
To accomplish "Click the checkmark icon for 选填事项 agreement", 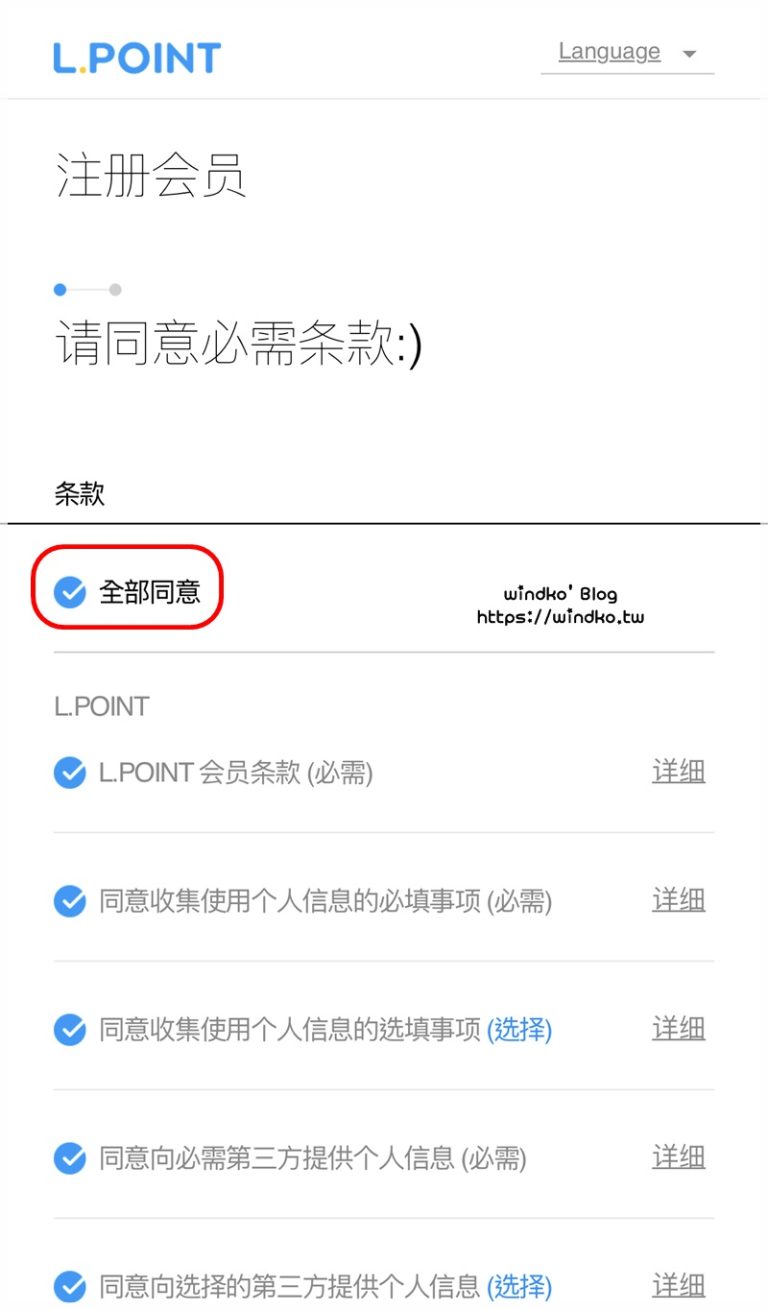I will [68, 1029].
